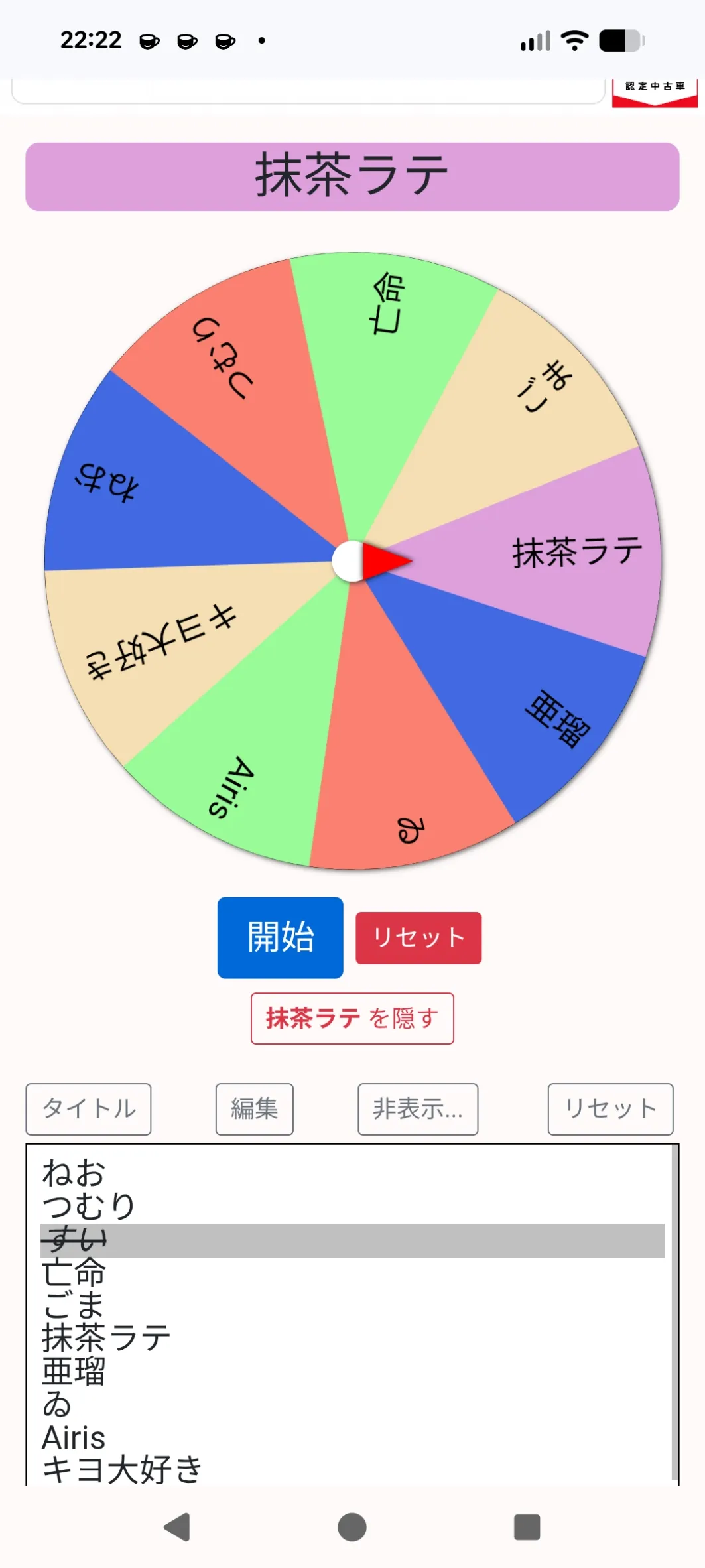705x1568 pixels.
Task: Hide 抹茶ラテ from the roulette
Action: 352,1018
